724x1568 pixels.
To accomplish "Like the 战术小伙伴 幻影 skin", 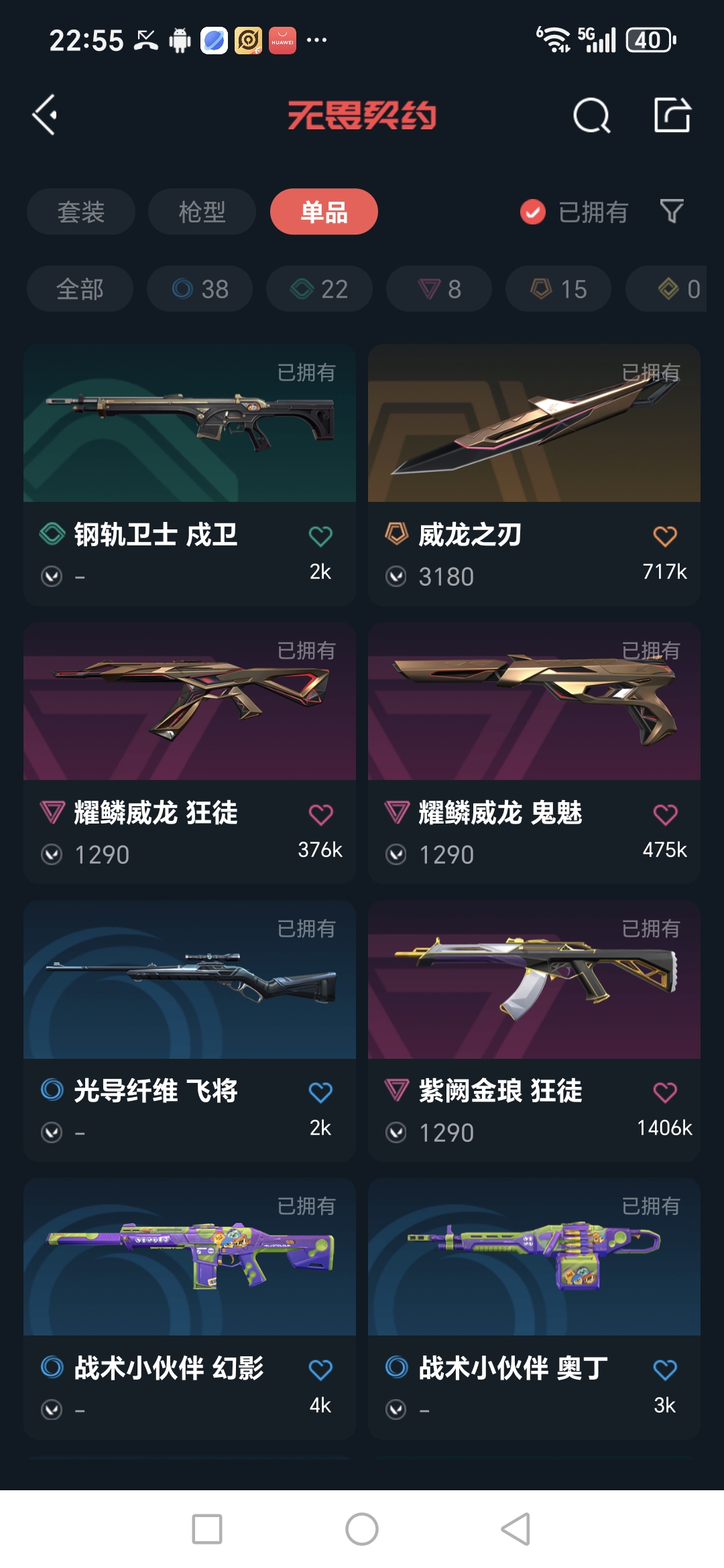I will coord(320,1370).
